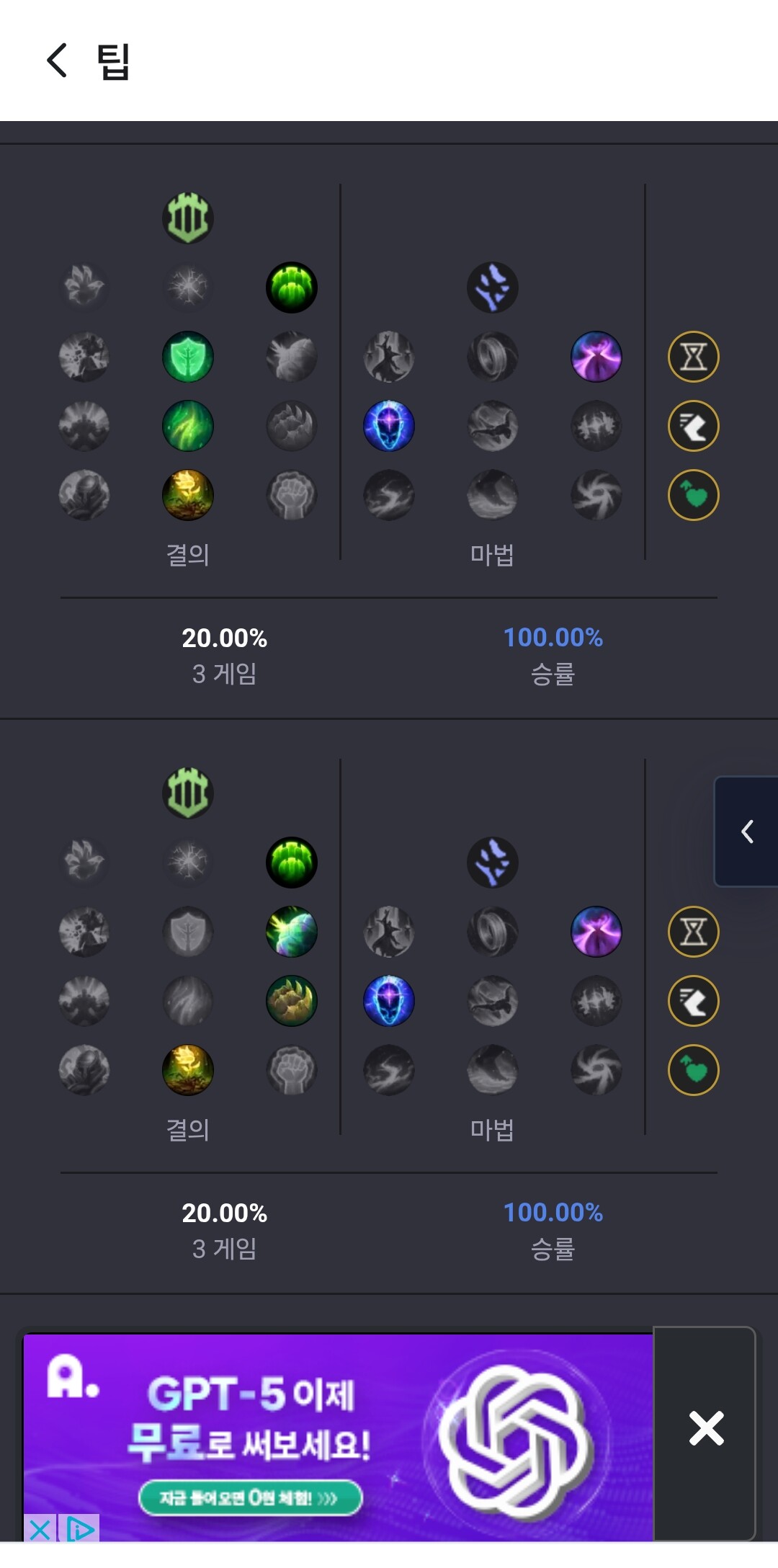The image size is (778, 1568).
Task: Open the ad info icon
Action: [80, 1528]
